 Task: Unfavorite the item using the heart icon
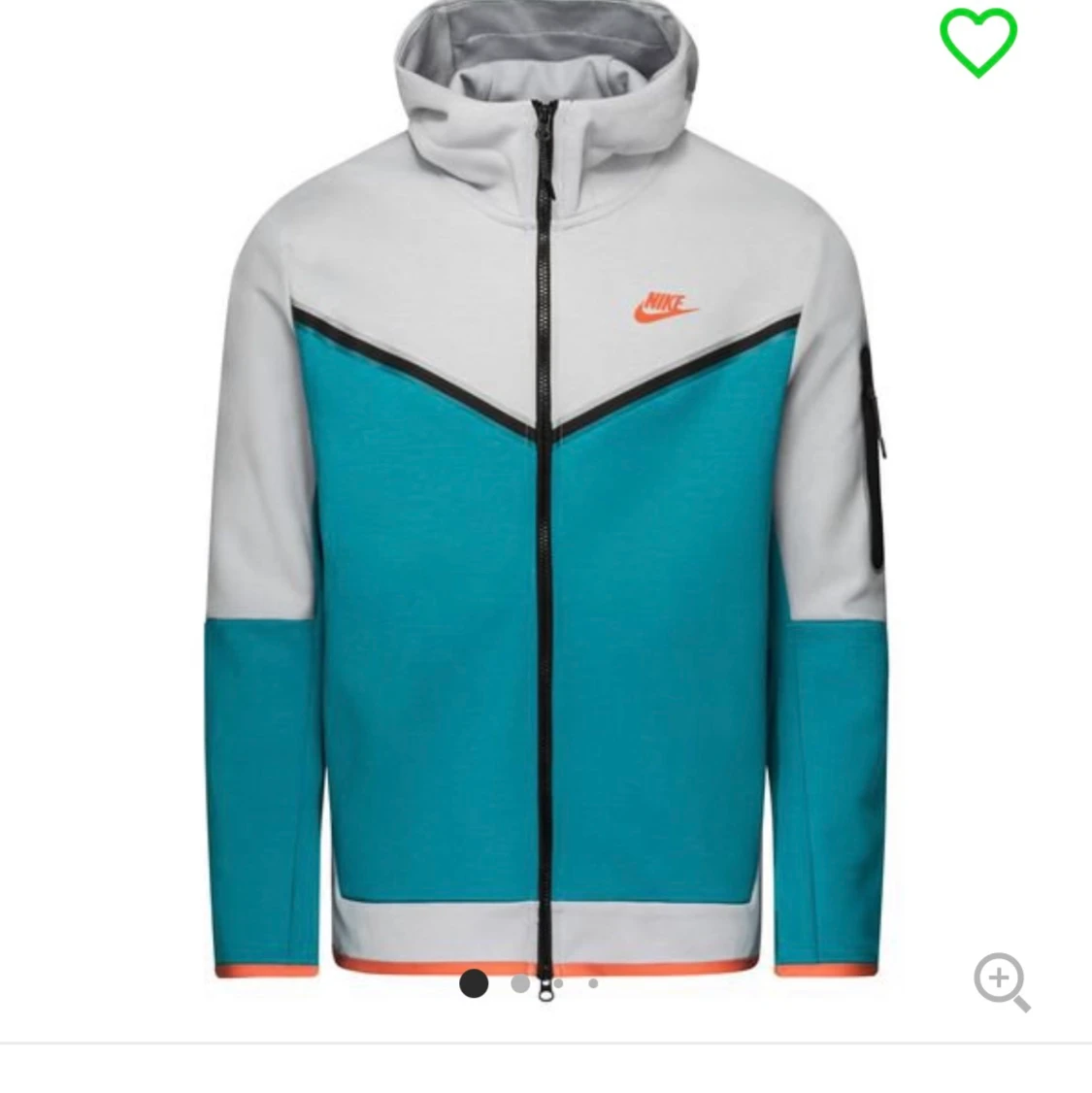tap(977, 42)
